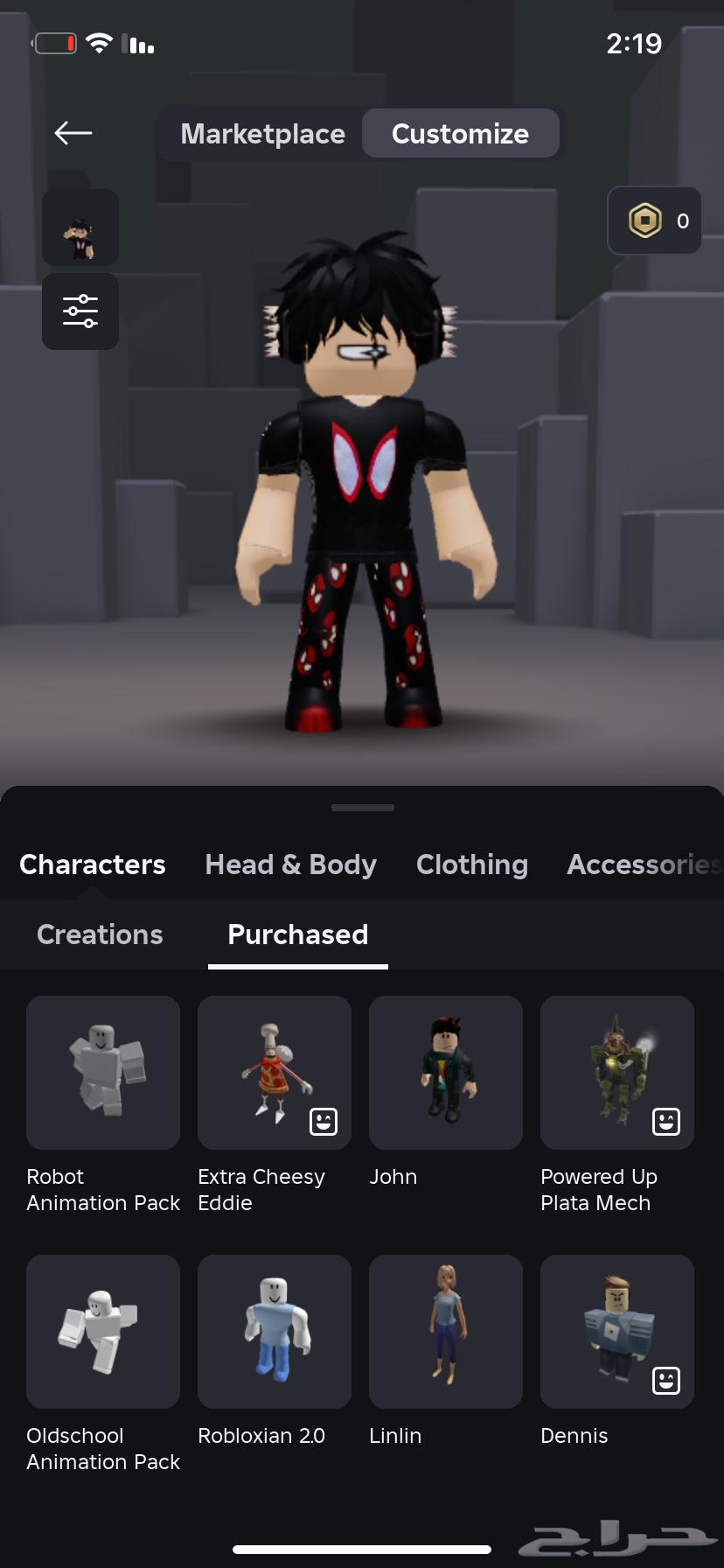Switch to the Marketplace tab
Image resolution: width=724 pixels, height=1568 pixels.
262,134
